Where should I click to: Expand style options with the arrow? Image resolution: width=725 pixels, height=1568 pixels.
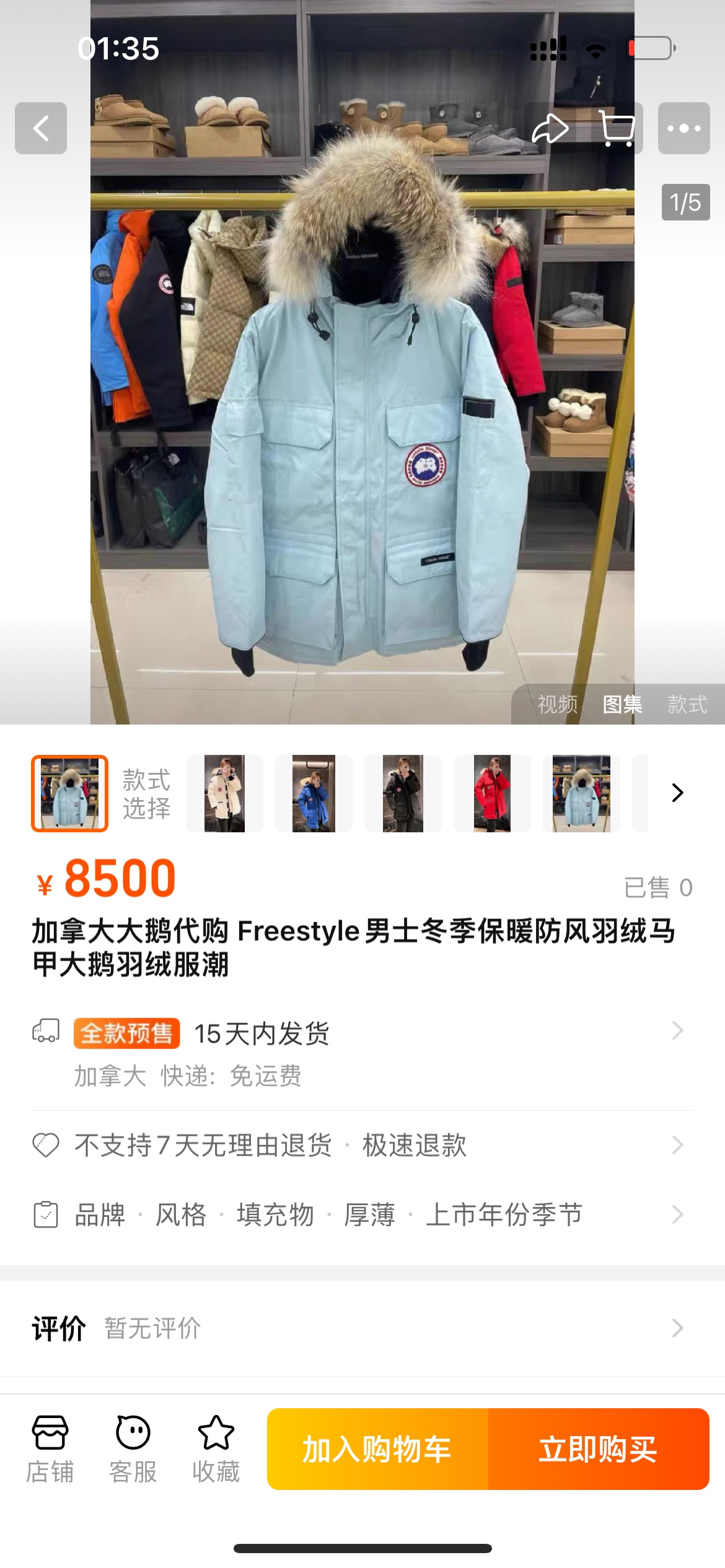677,793
